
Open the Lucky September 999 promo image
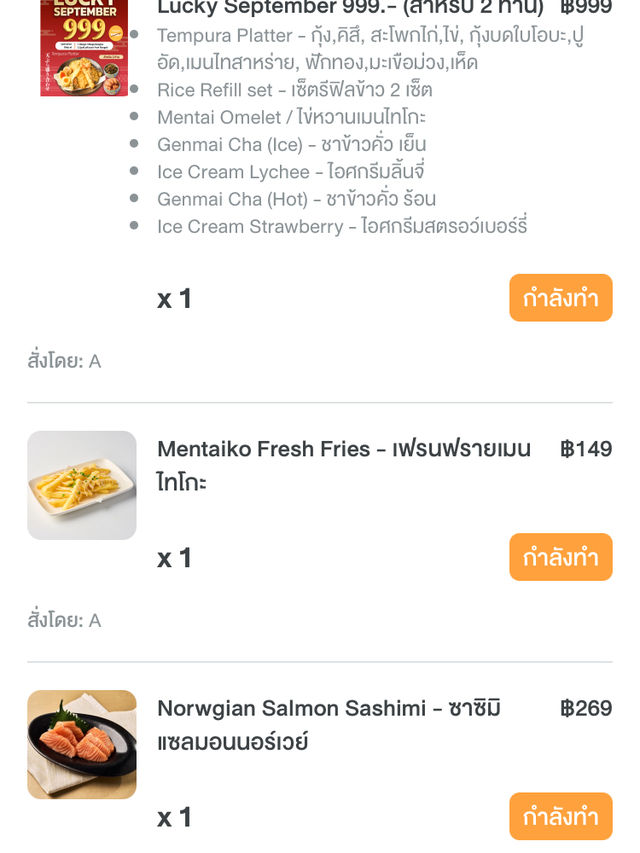pos(83,48)
